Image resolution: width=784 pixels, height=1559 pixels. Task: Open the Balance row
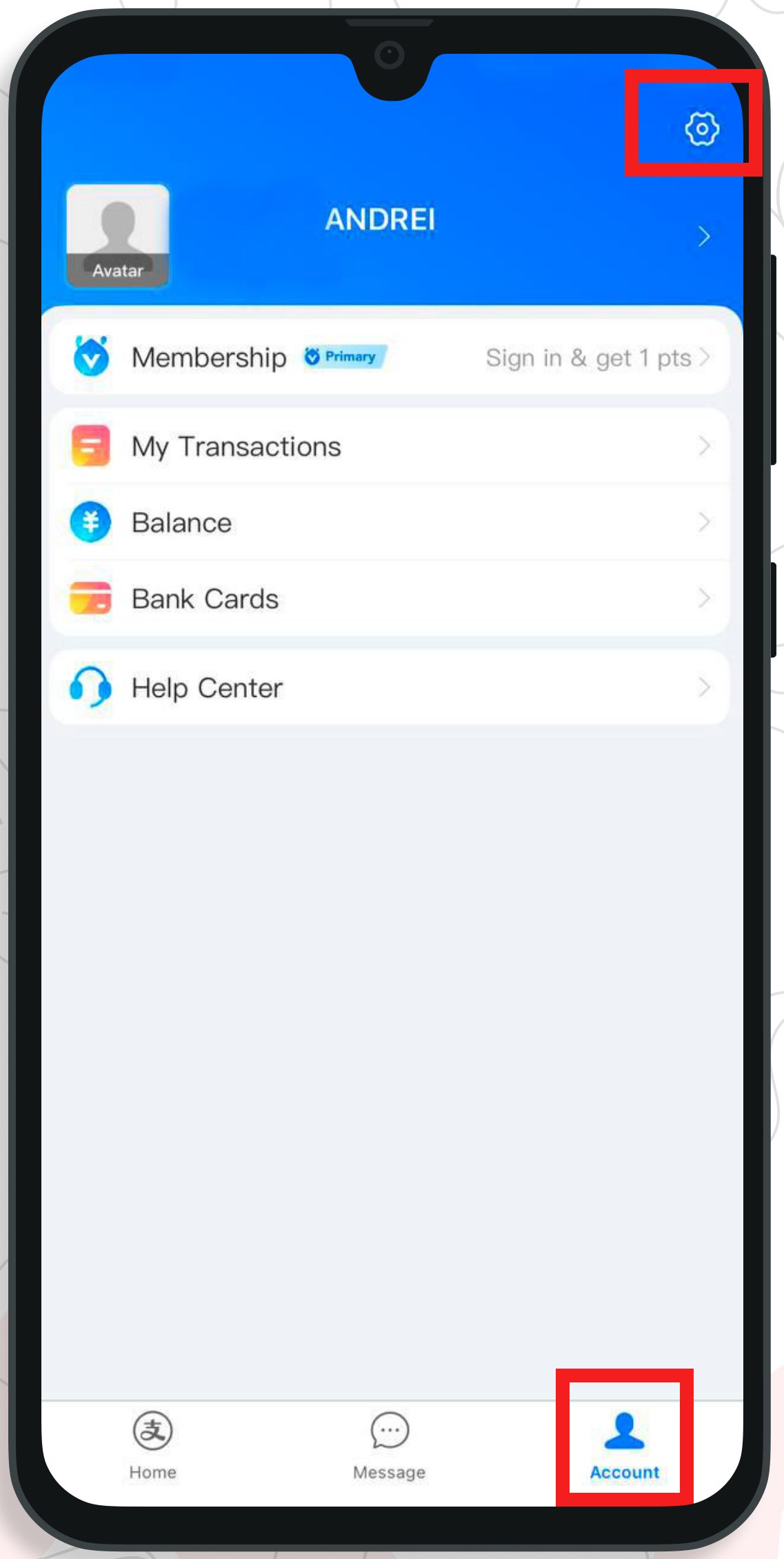click(x=390, y=522)
